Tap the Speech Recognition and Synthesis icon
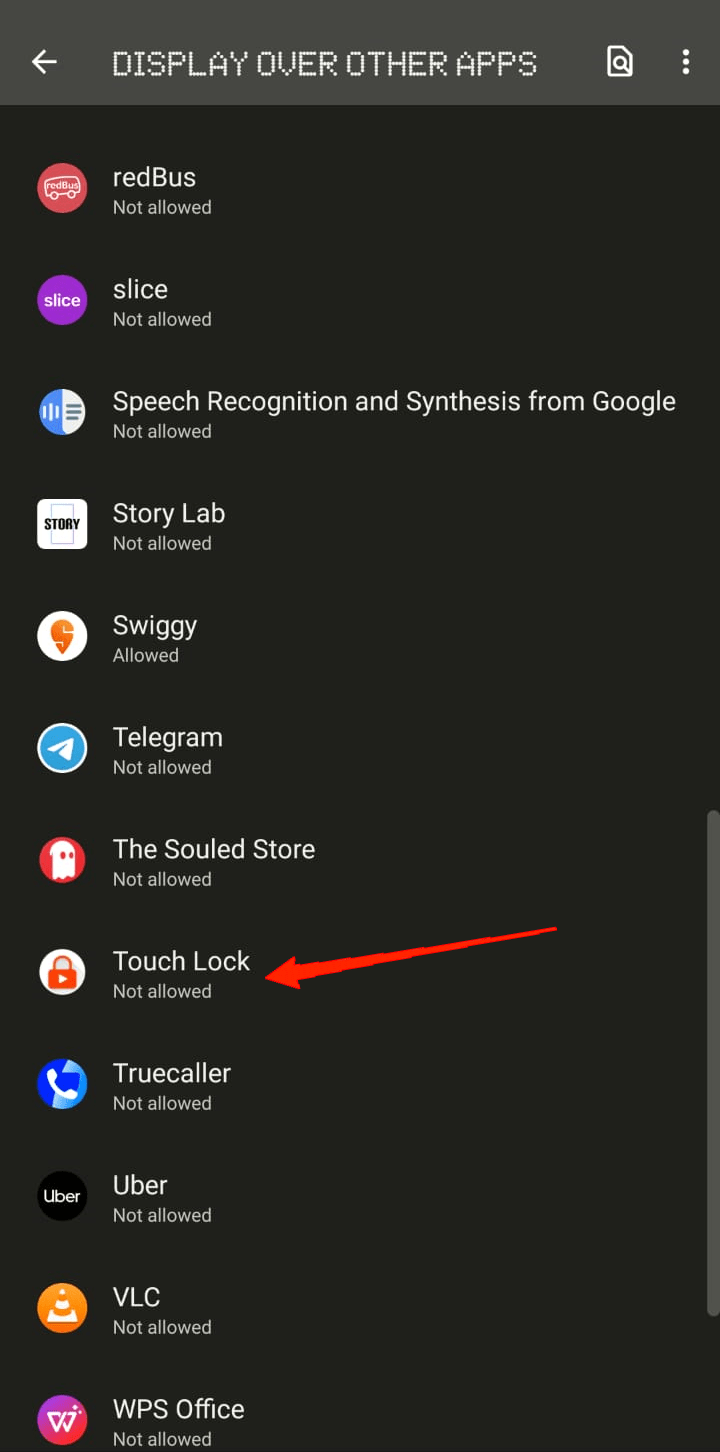This screenshot has height=1452, width=720. point(62,412)
